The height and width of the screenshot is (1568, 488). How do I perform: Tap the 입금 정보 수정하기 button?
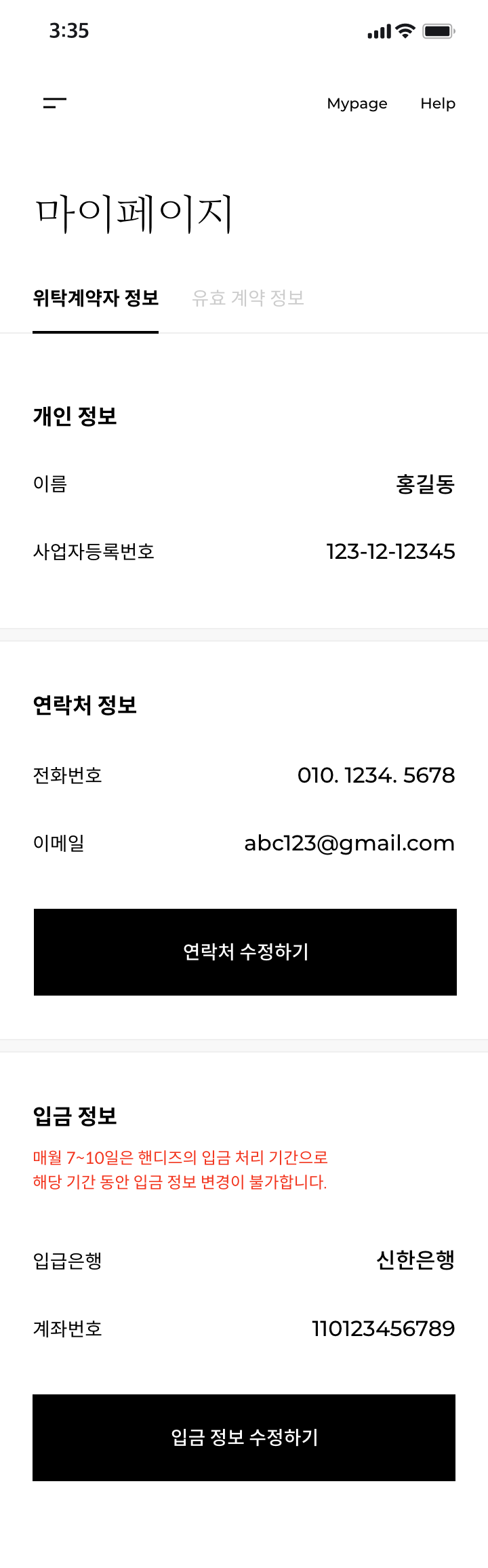pyautogui.click(x=244, y=1437)
